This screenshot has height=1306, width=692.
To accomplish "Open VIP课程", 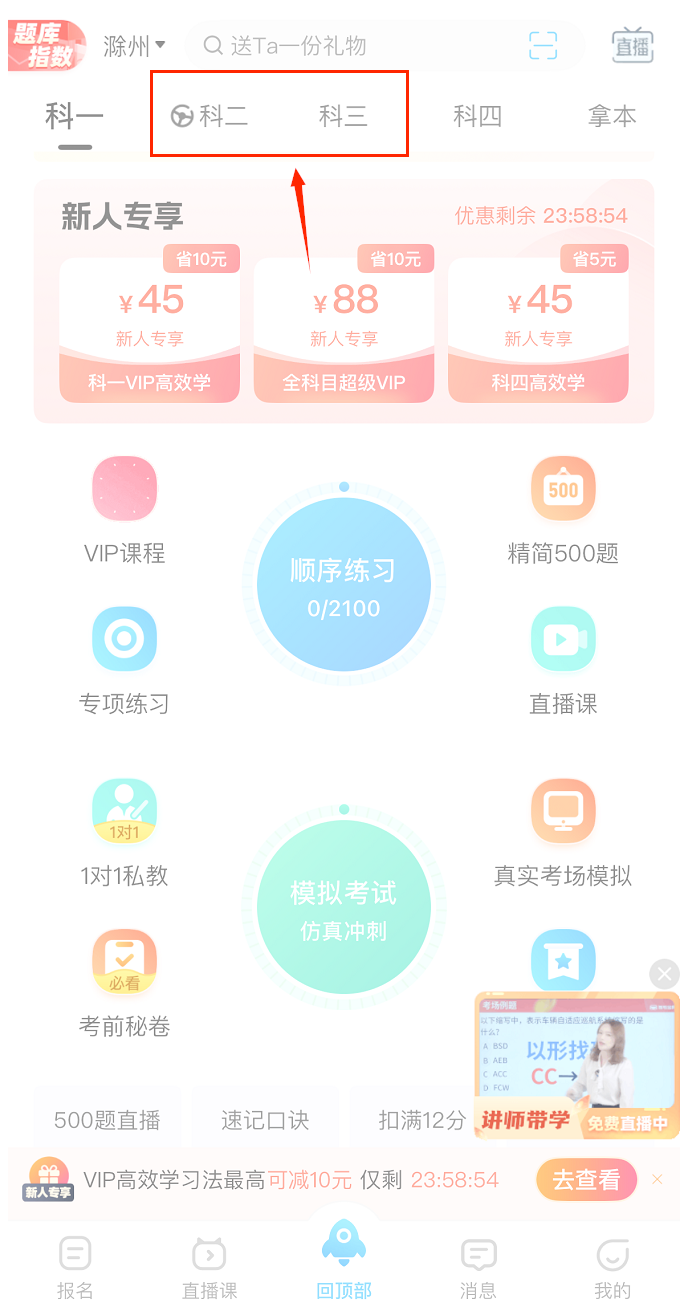I will click(125, 510).
